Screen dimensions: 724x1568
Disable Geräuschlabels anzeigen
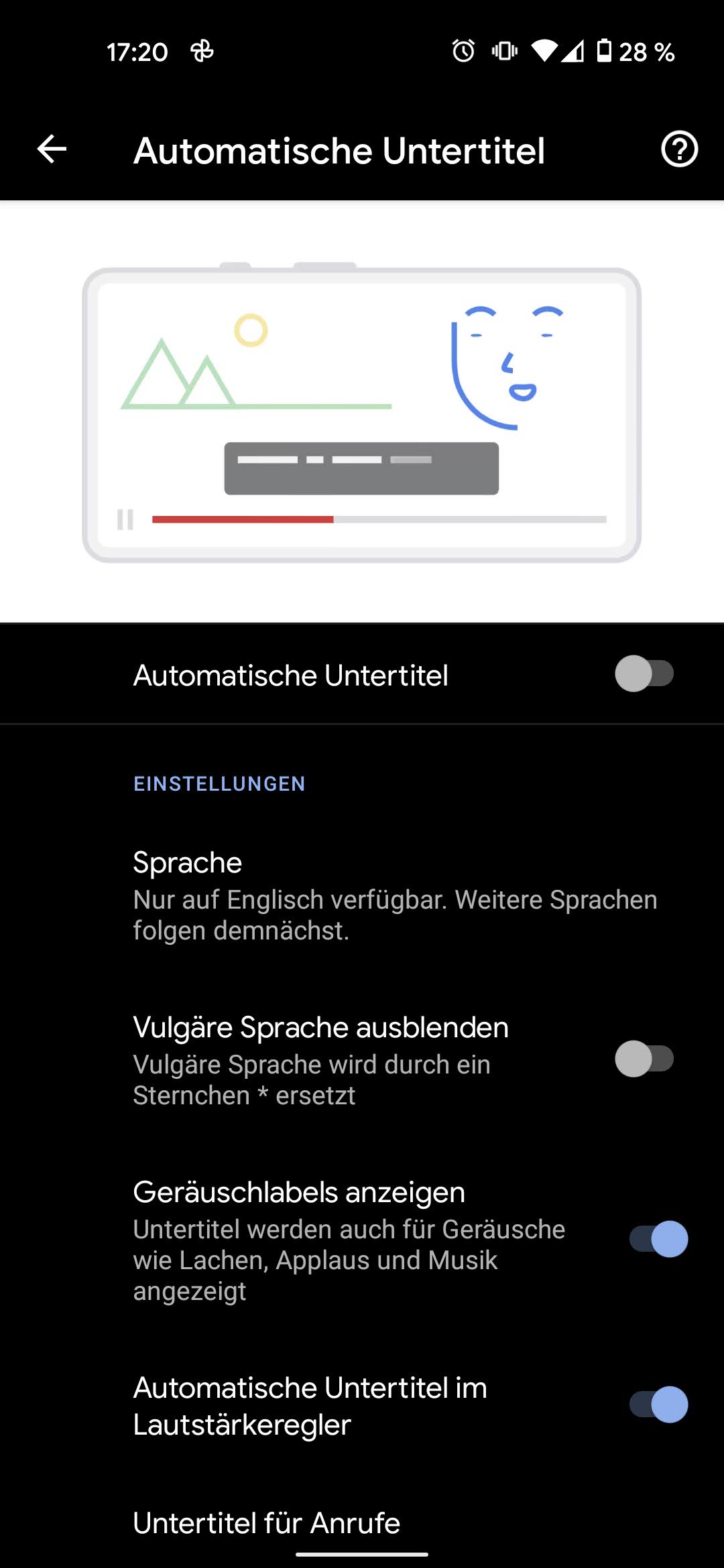[x=658, y=1239]
